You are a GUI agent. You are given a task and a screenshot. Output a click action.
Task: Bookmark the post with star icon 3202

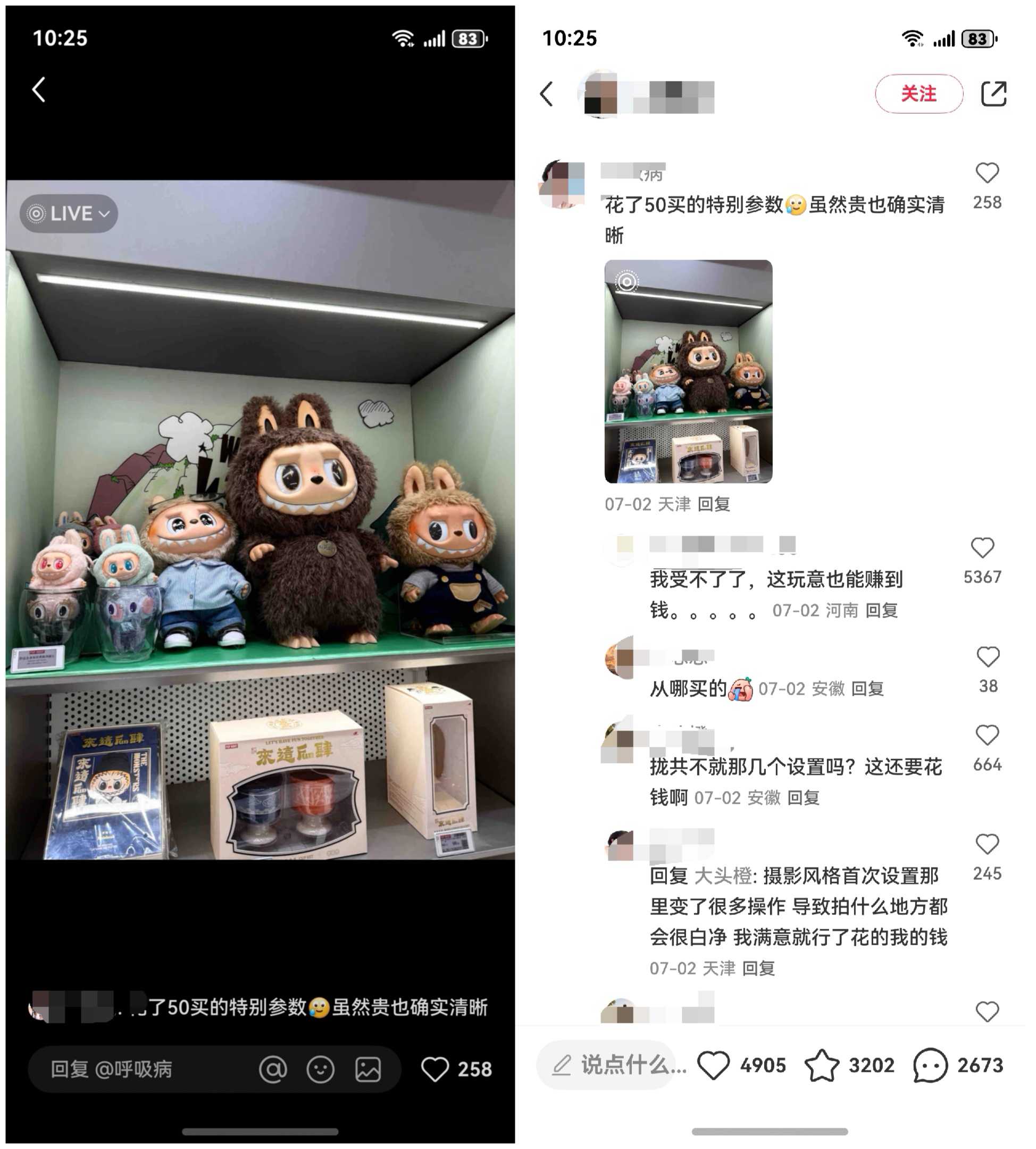(x=821, y=1065)
